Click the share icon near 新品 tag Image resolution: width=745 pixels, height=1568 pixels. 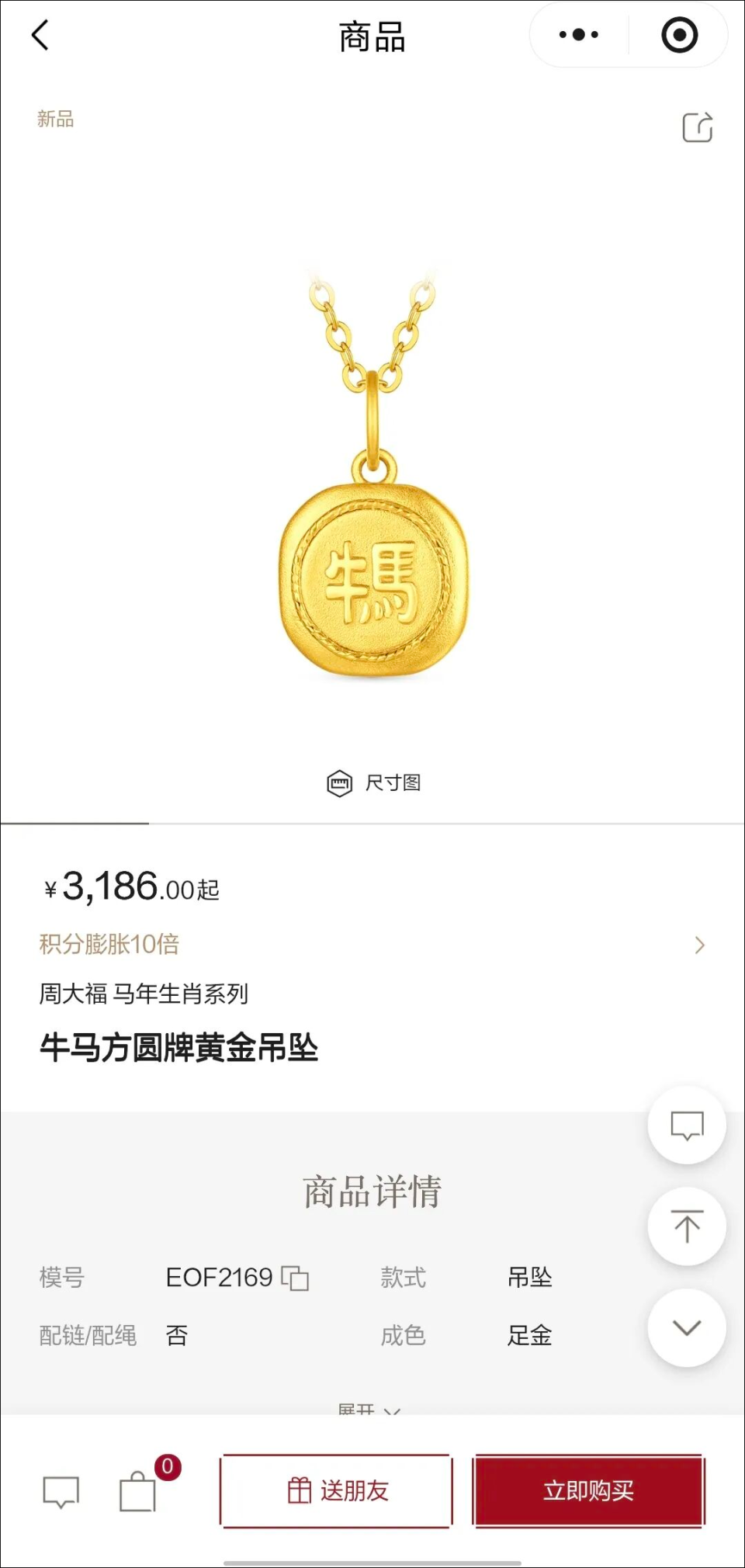pyautogui.click(x=696, y=126)
